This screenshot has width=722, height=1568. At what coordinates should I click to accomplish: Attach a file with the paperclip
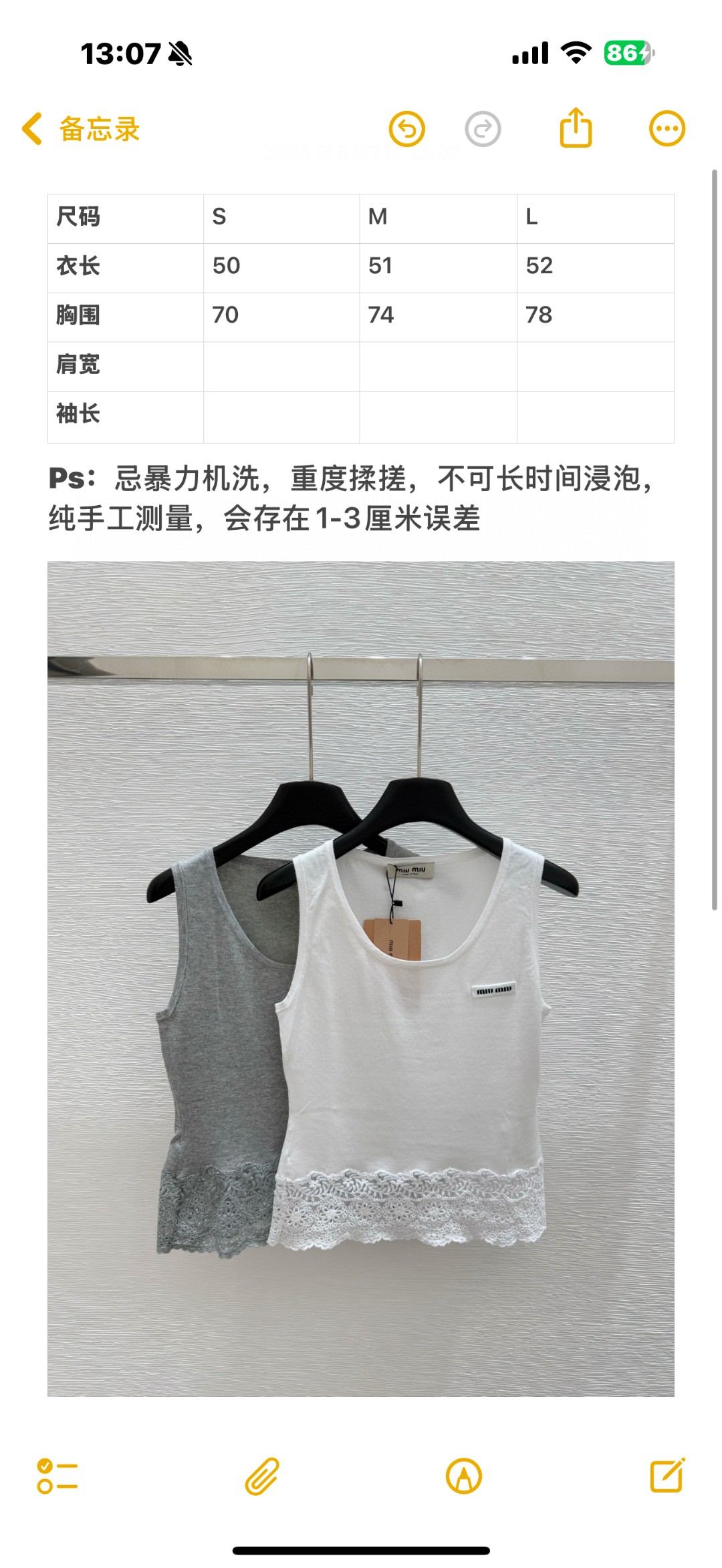pyautogui.click(x=261, y=1476)
